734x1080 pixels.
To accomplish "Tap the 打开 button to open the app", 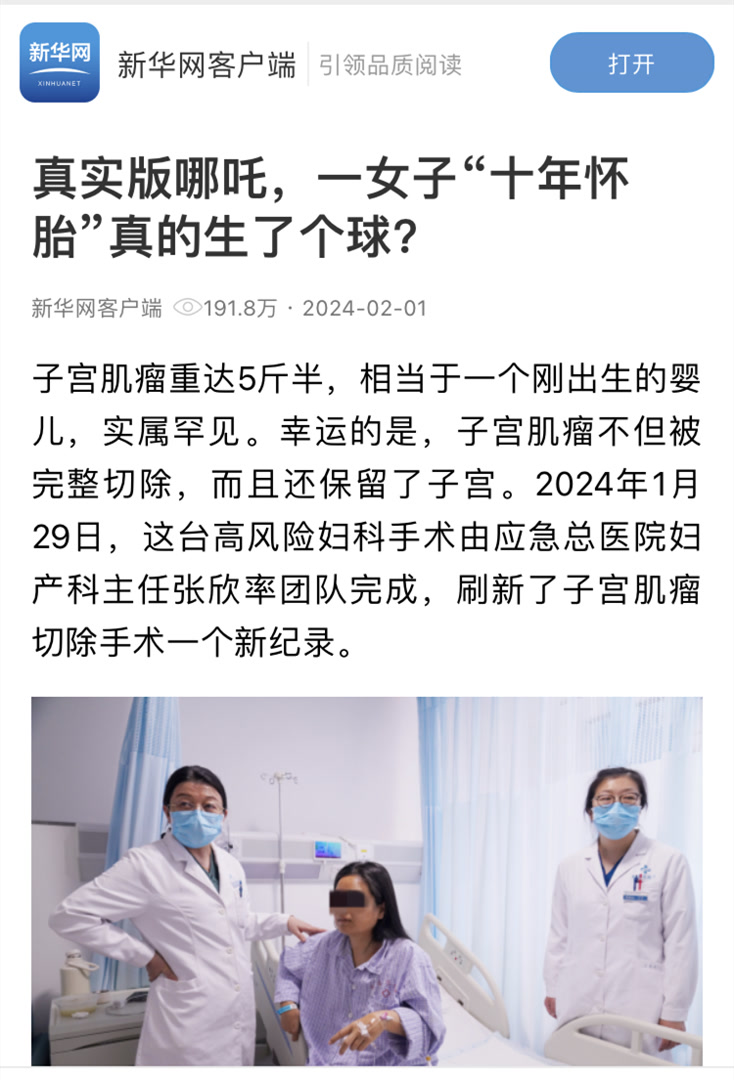I will [x=631, y=63].
